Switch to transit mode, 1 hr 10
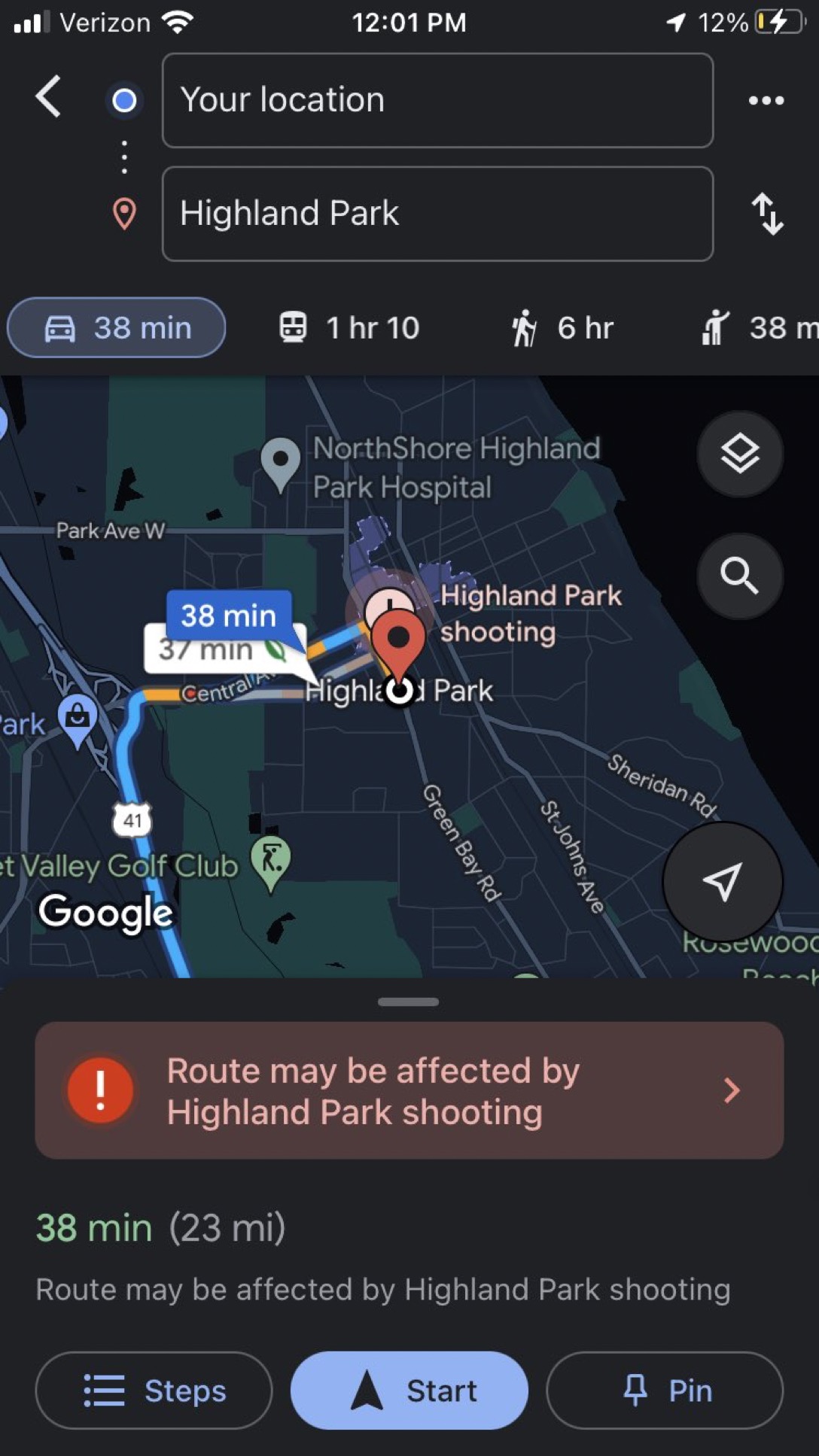 349,328
